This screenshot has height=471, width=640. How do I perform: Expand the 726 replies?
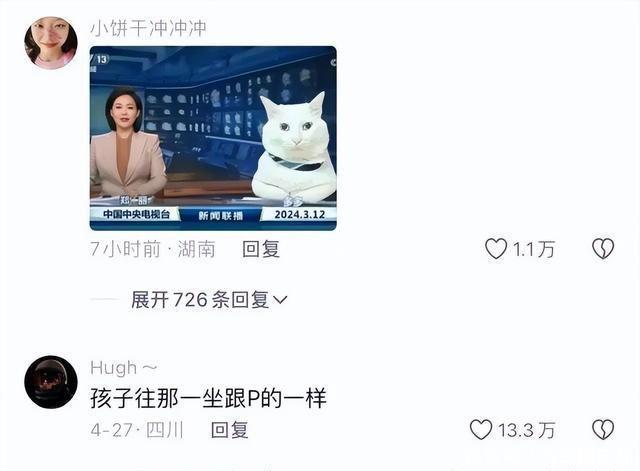(209, 299)
